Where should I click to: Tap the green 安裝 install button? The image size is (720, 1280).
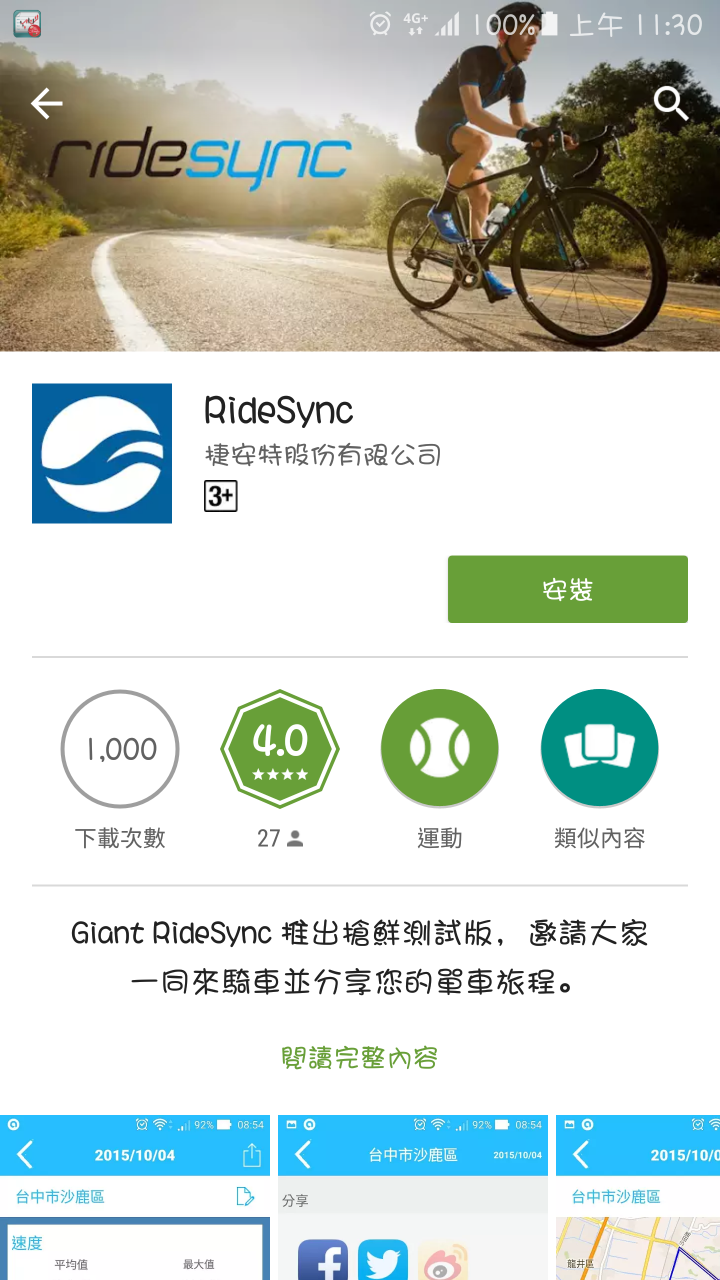[567, 590]
